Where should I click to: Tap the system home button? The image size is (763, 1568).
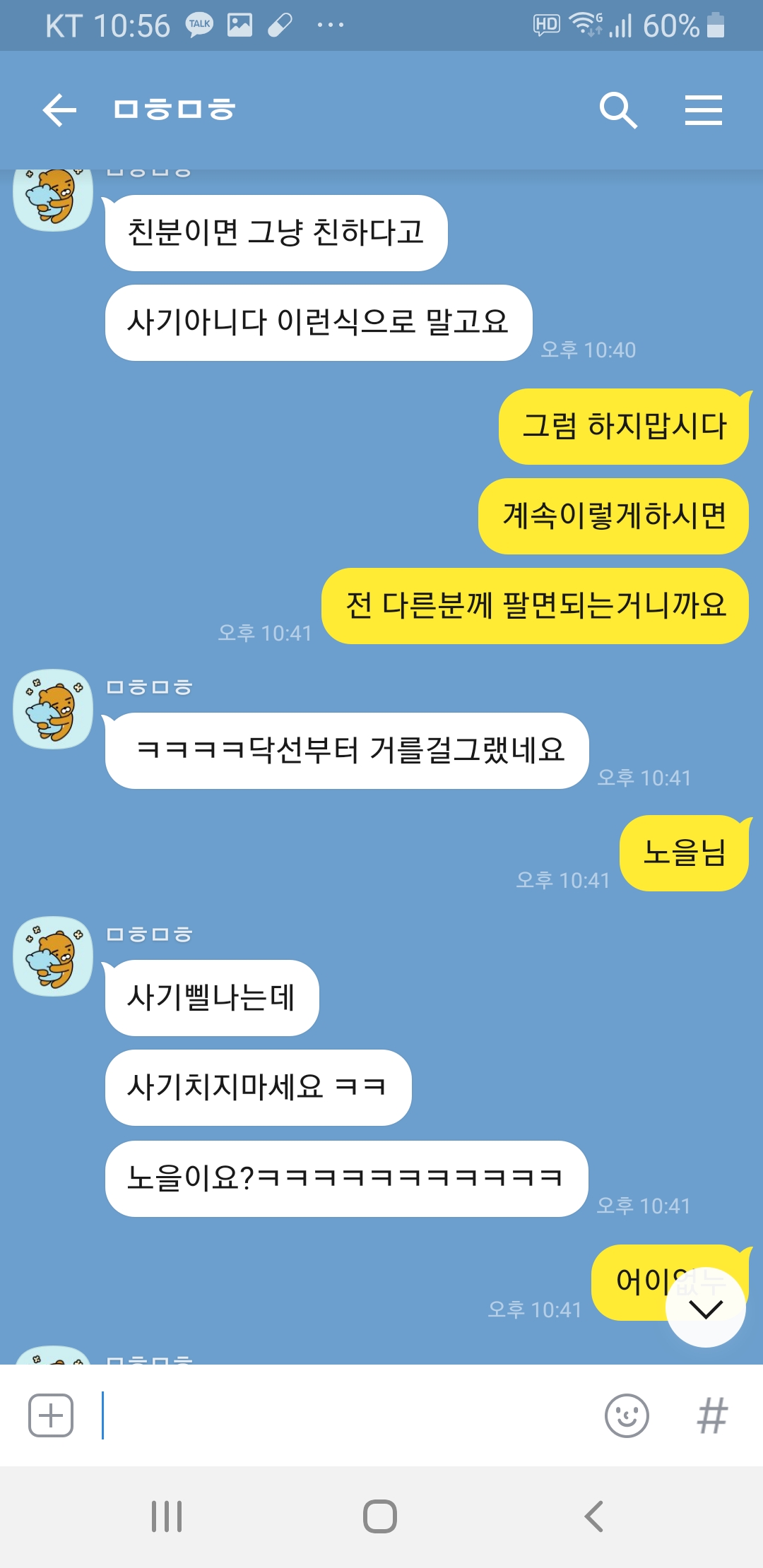(380, 1516)
